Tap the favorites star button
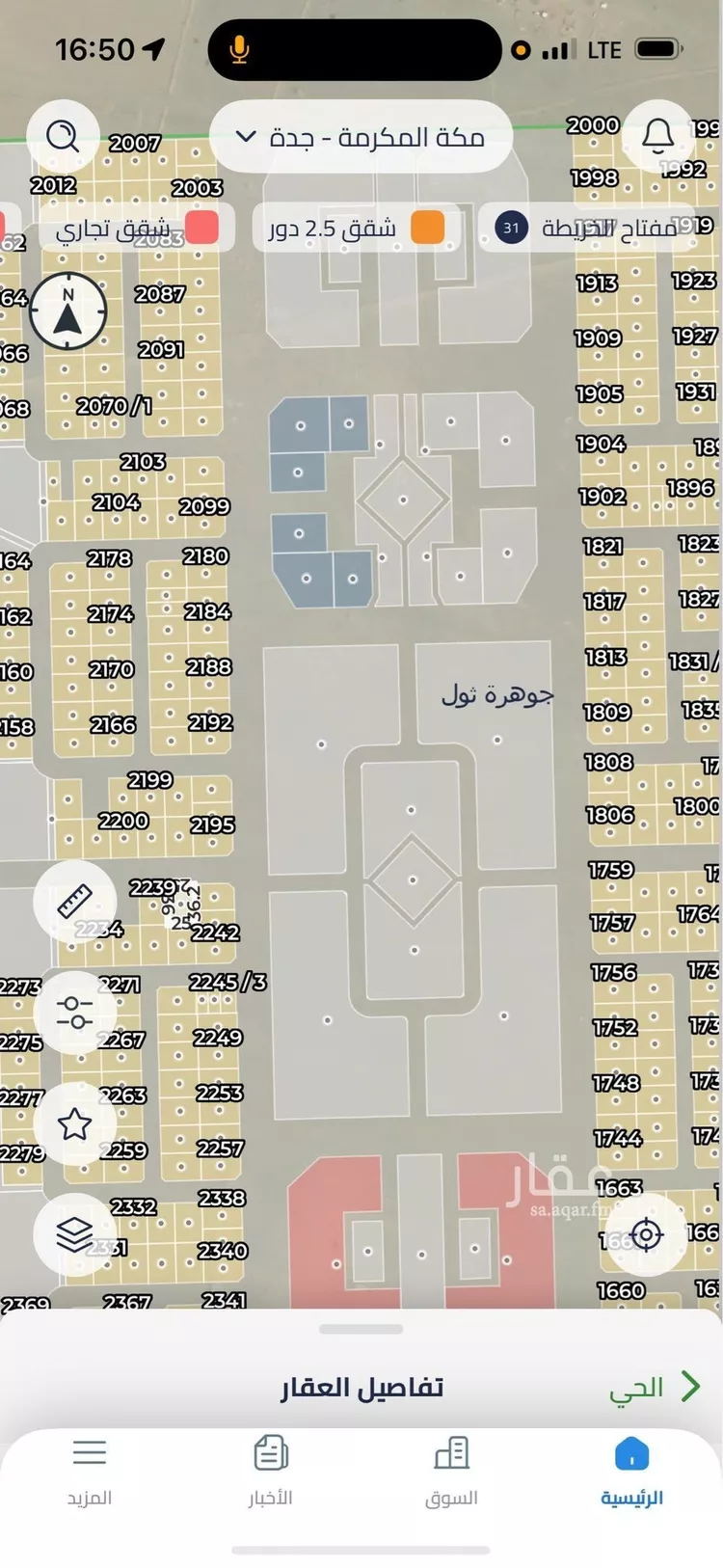 [74, 1123]
